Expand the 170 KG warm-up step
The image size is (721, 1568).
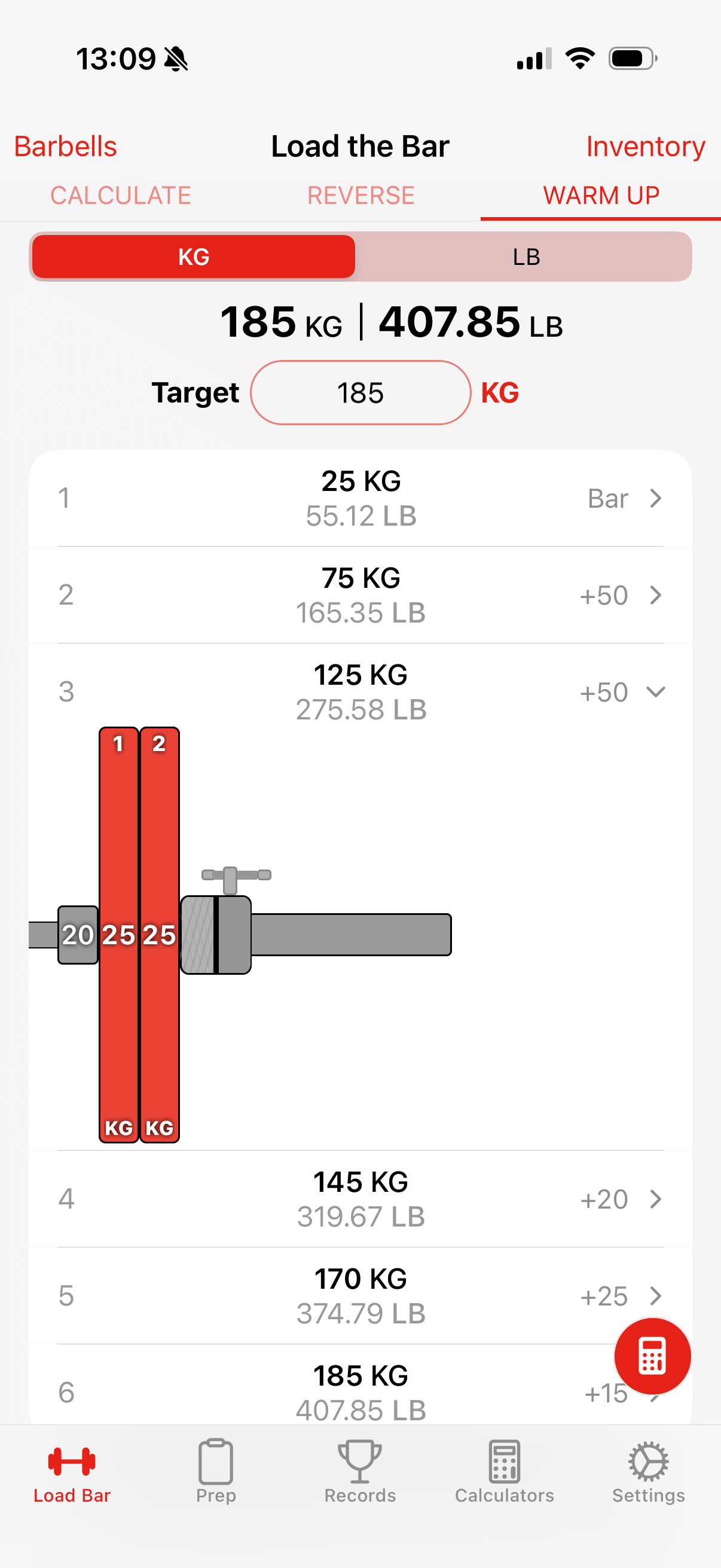[656, 1297]
